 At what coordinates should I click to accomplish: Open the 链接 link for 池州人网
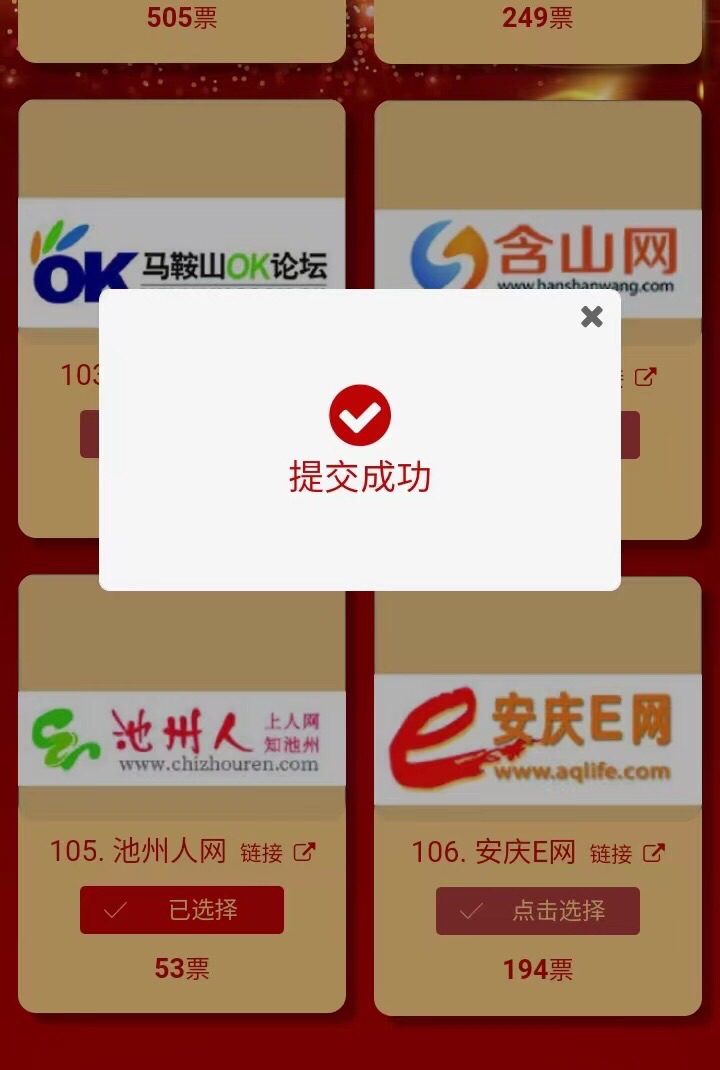point(277,853)
